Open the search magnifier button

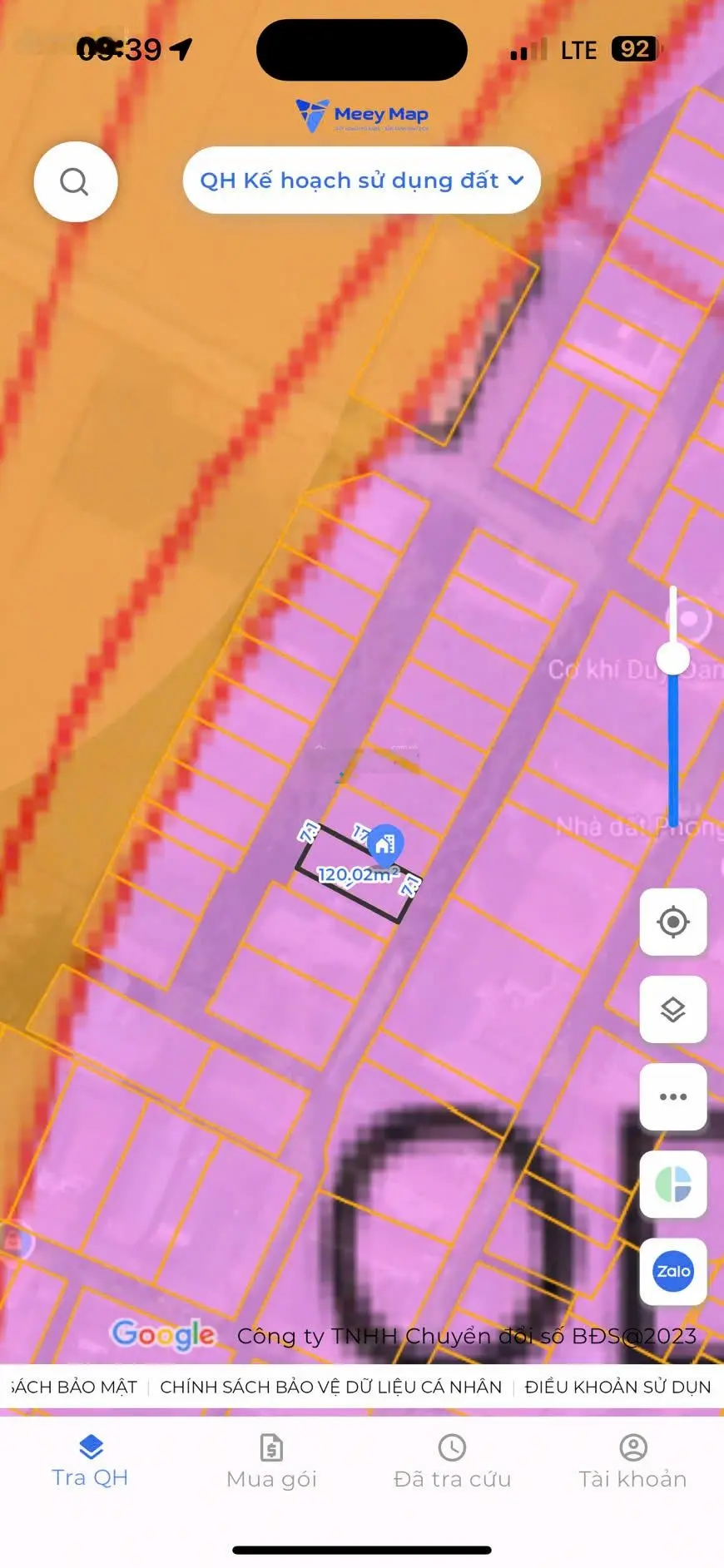[x=75, y=181]
